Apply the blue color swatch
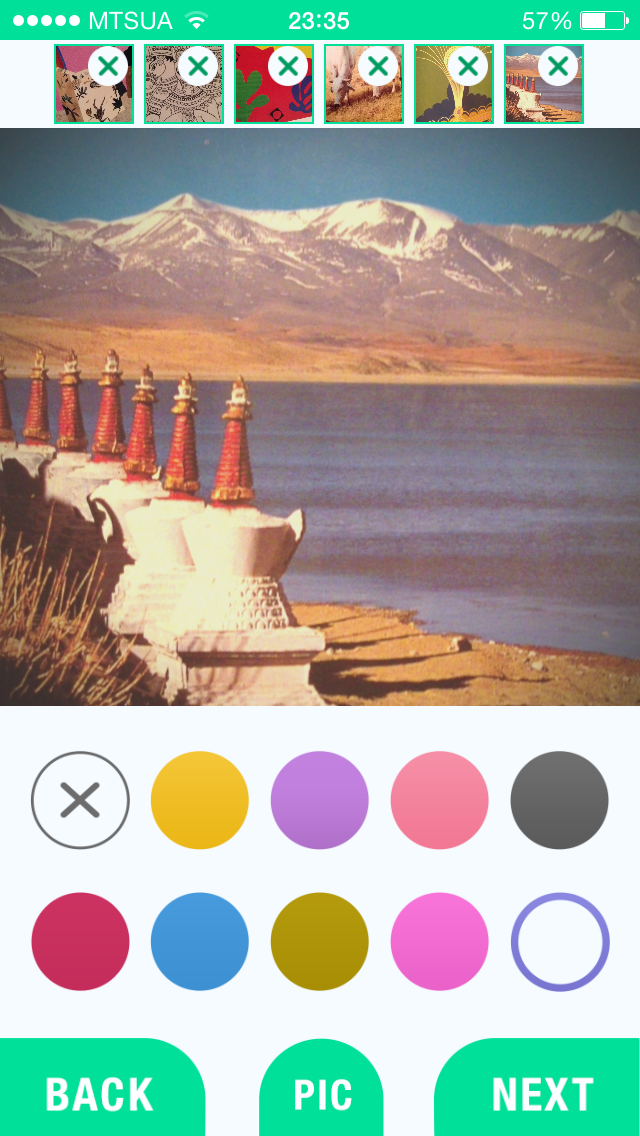 point(200,941)
